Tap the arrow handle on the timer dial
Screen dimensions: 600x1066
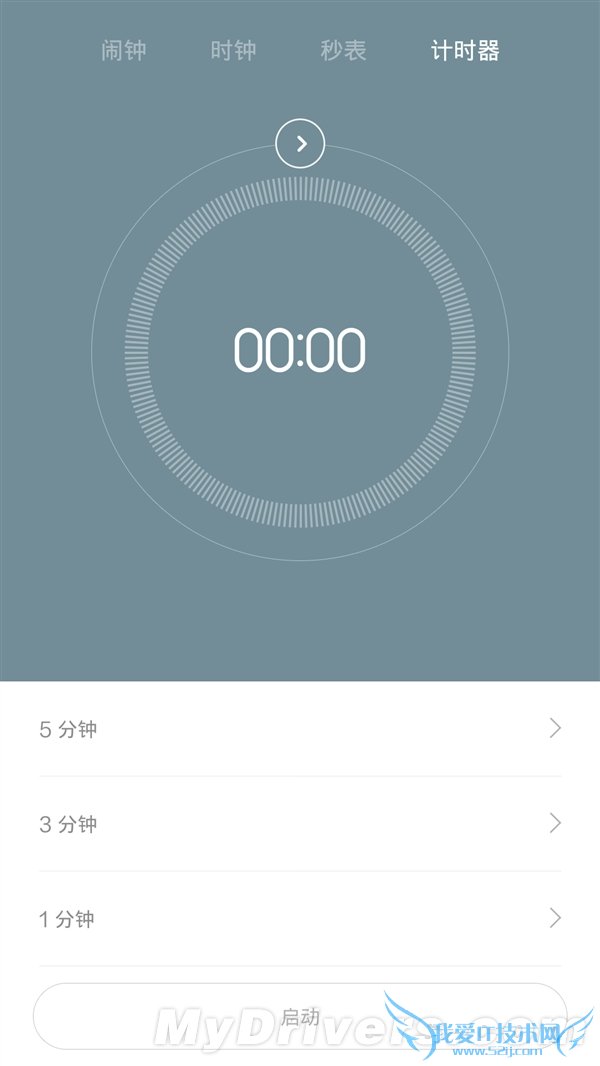[300, 144]
